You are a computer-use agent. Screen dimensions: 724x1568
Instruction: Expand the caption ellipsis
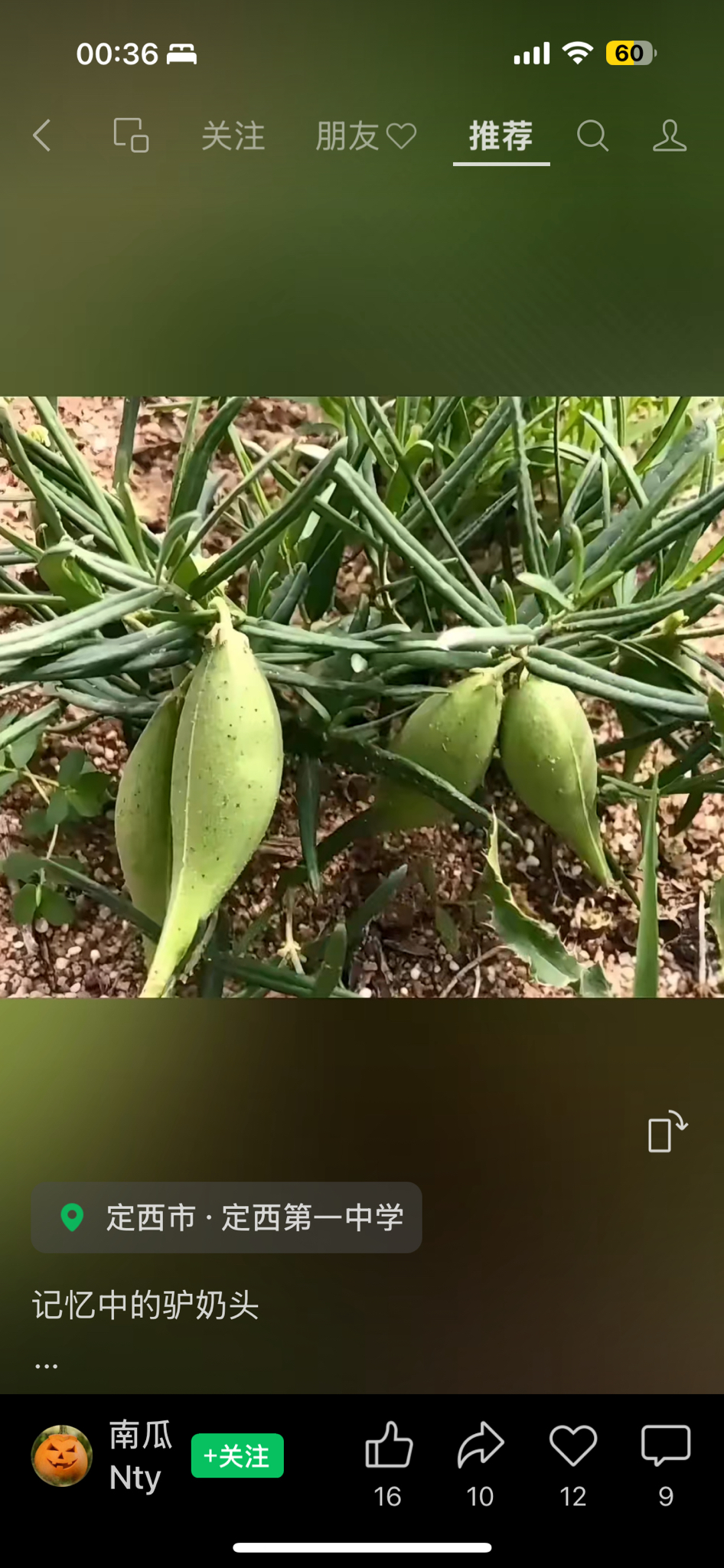coord(46,1366)
